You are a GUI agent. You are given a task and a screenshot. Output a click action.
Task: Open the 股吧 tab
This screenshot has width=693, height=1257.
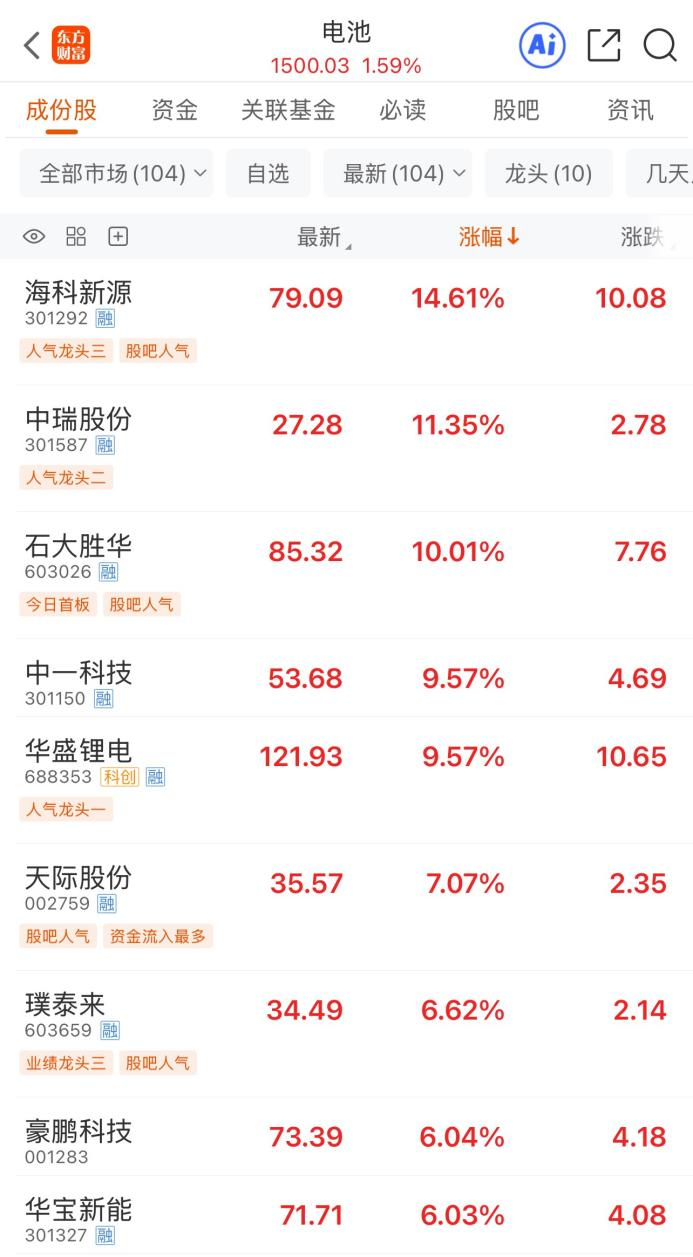tap(516, 110)
